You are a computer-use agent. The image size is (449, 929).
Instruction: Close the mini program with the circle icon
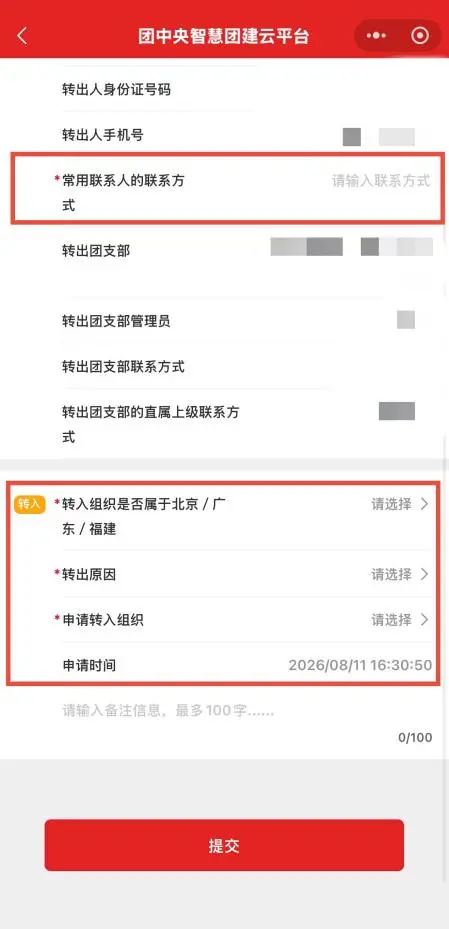[419, 36]
